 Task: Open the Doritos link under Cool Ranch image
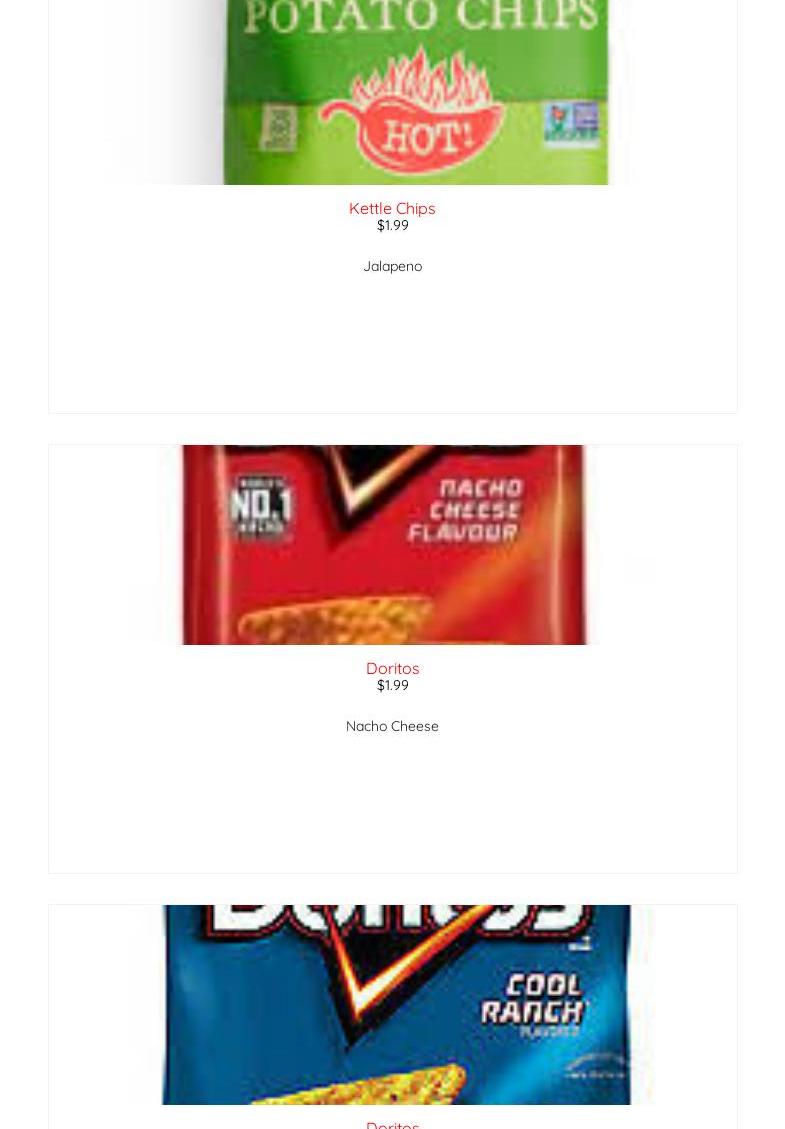pos(392,1124)
